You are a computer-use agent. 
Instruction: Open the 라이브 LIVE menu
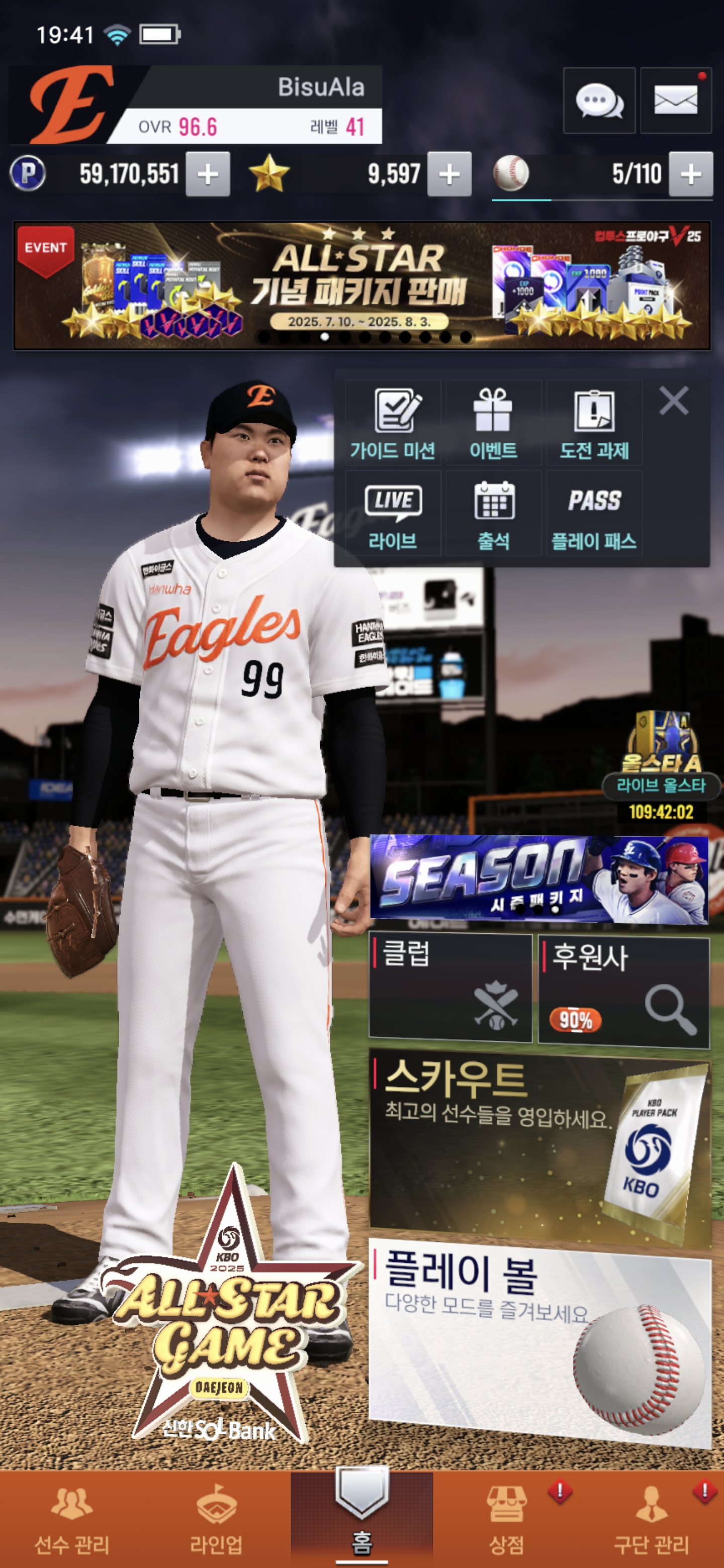393,514
